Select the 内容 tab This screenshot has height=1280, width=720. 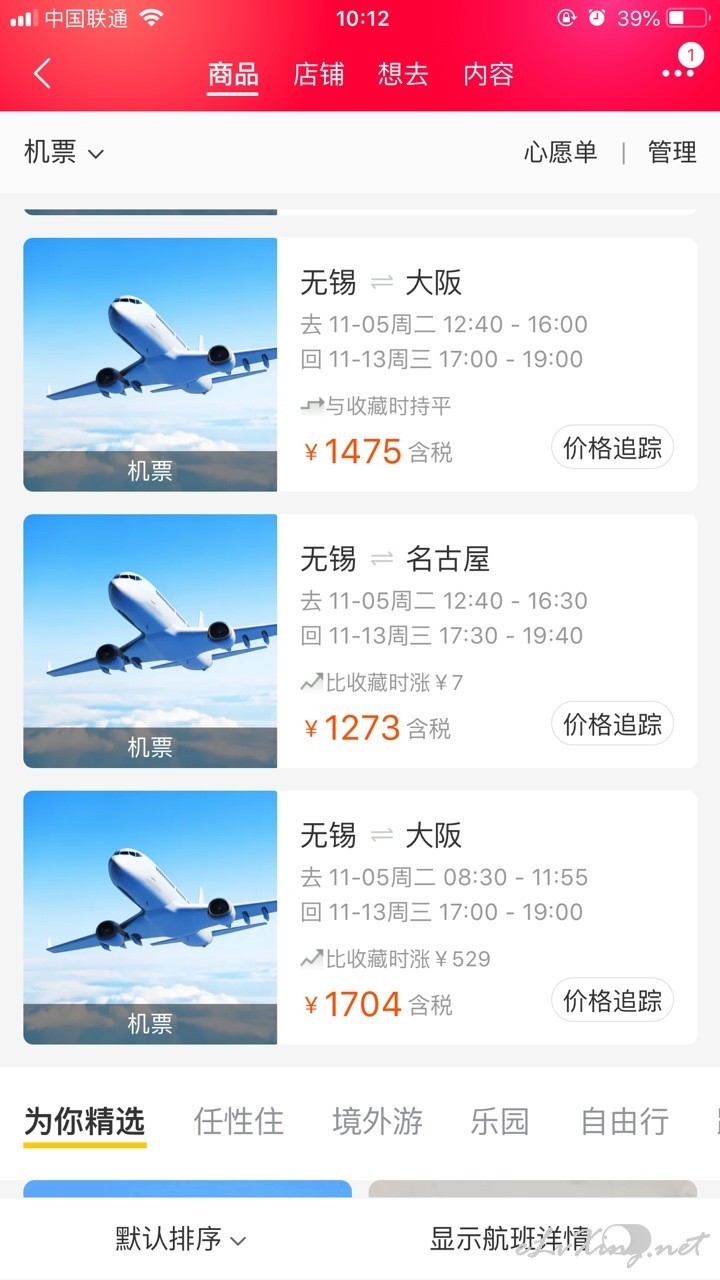[x=489, y=74]
